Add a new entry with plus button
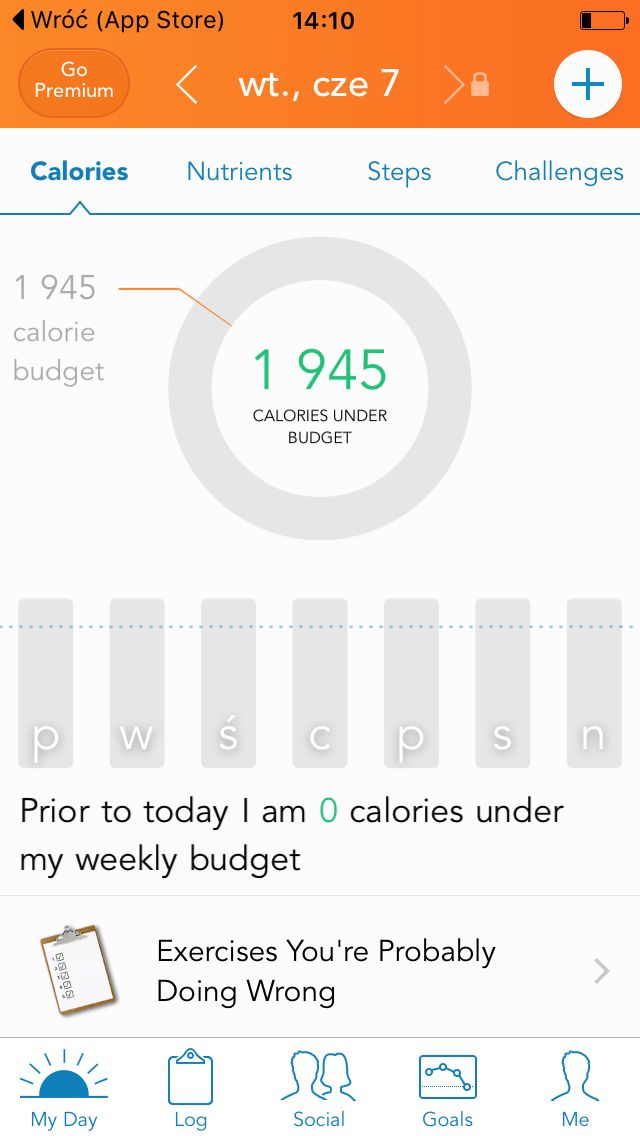640x1136 pixels. [x=588, y=85]
